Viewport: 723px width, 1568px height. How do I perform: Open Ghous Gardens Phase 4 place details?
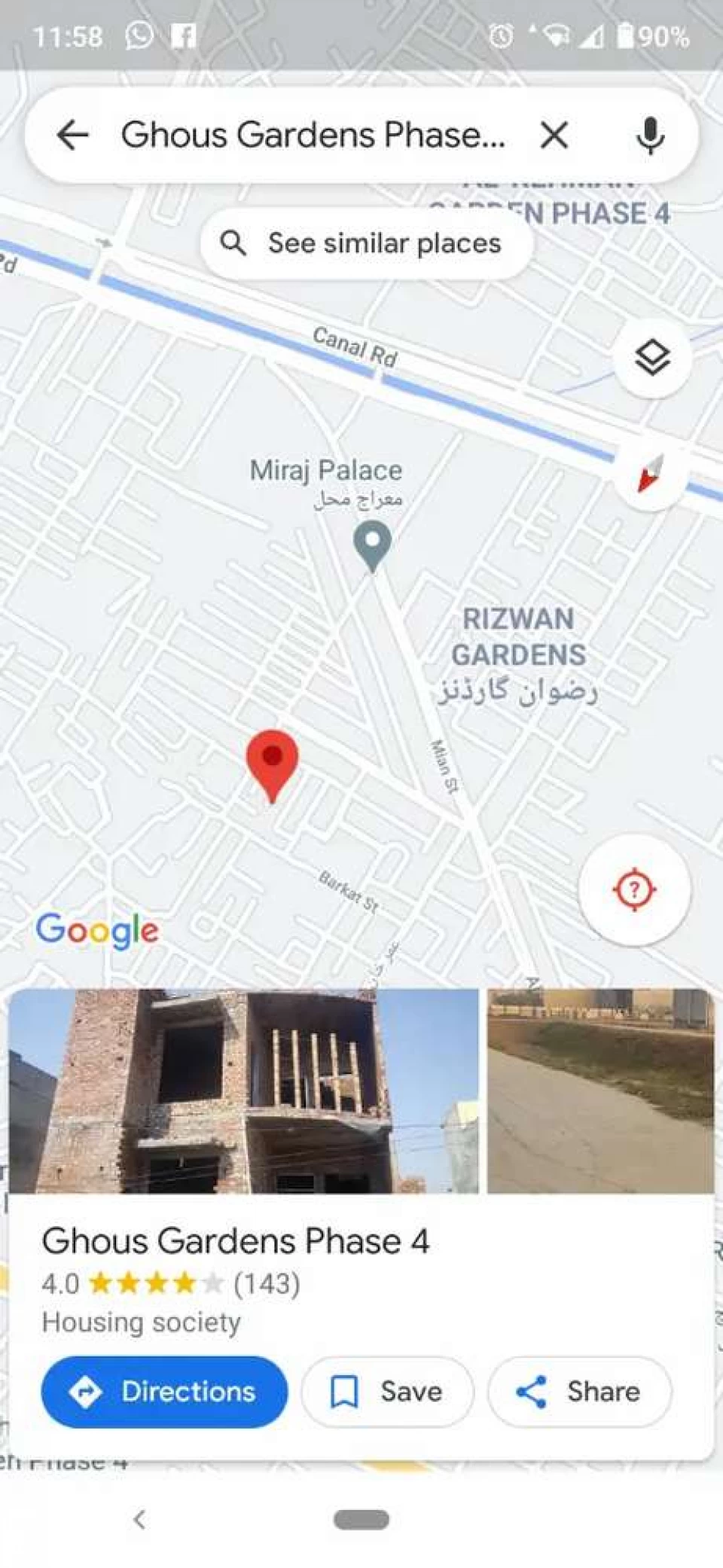pos(235,1241)
